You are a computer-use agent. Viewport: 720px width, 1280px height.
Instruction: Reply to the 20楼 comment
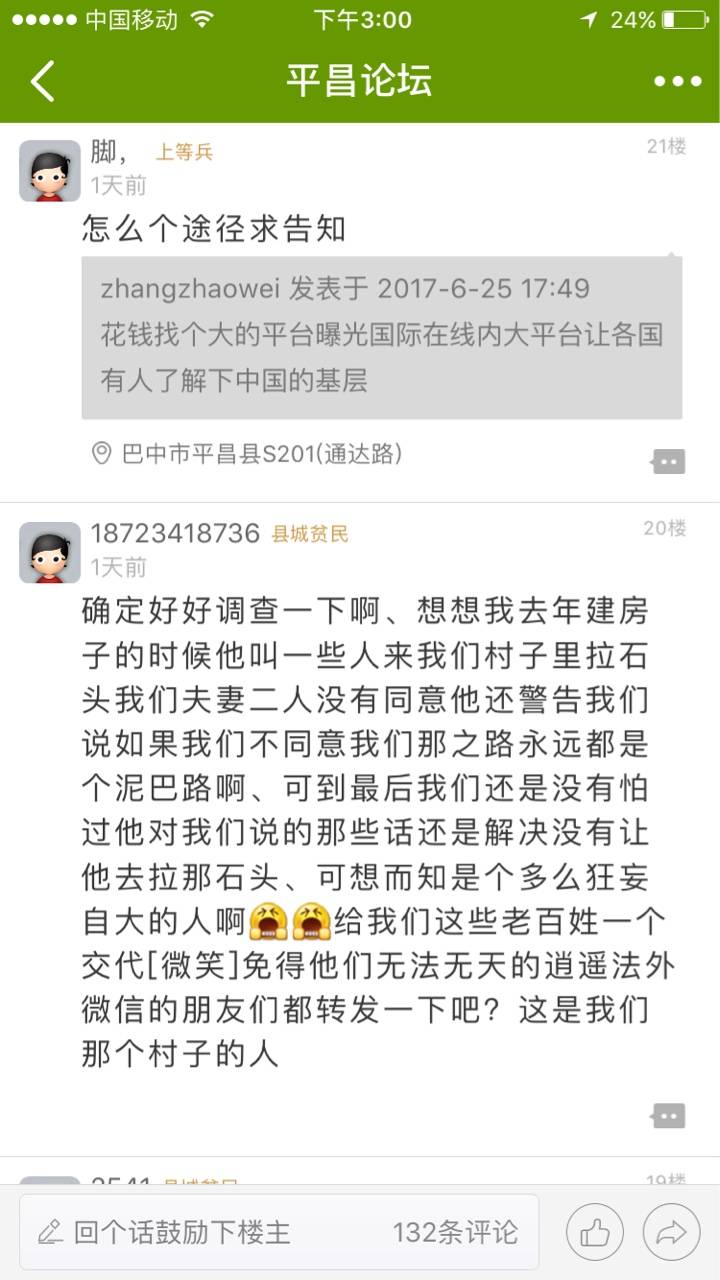668,1116
